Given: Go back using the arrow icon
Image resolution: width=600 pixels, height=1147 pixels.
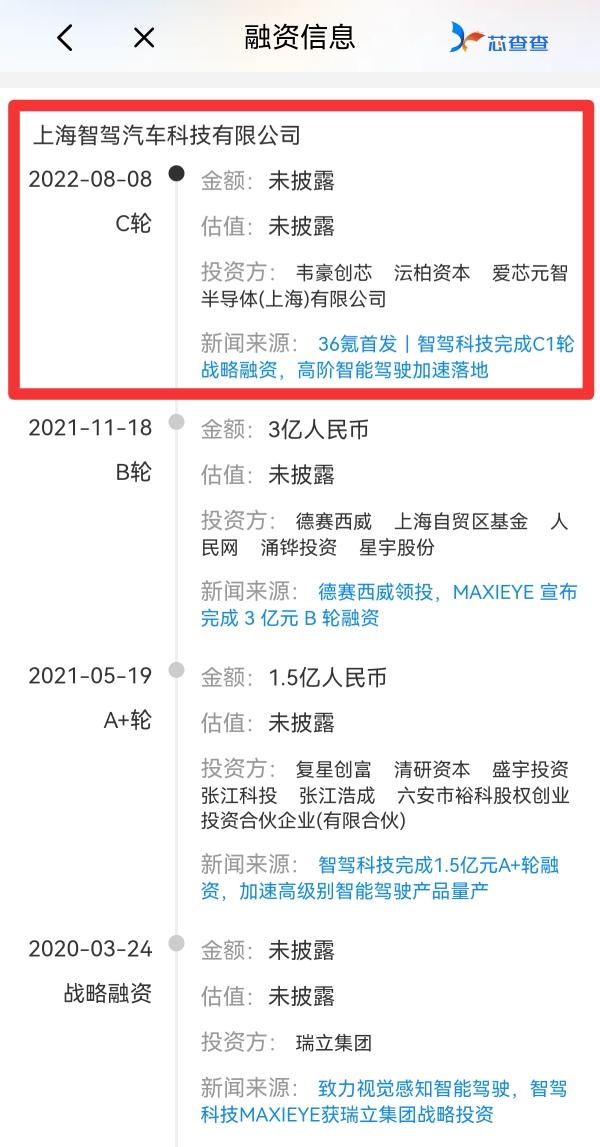Looking at the screenshot, I should pos(65,38).
